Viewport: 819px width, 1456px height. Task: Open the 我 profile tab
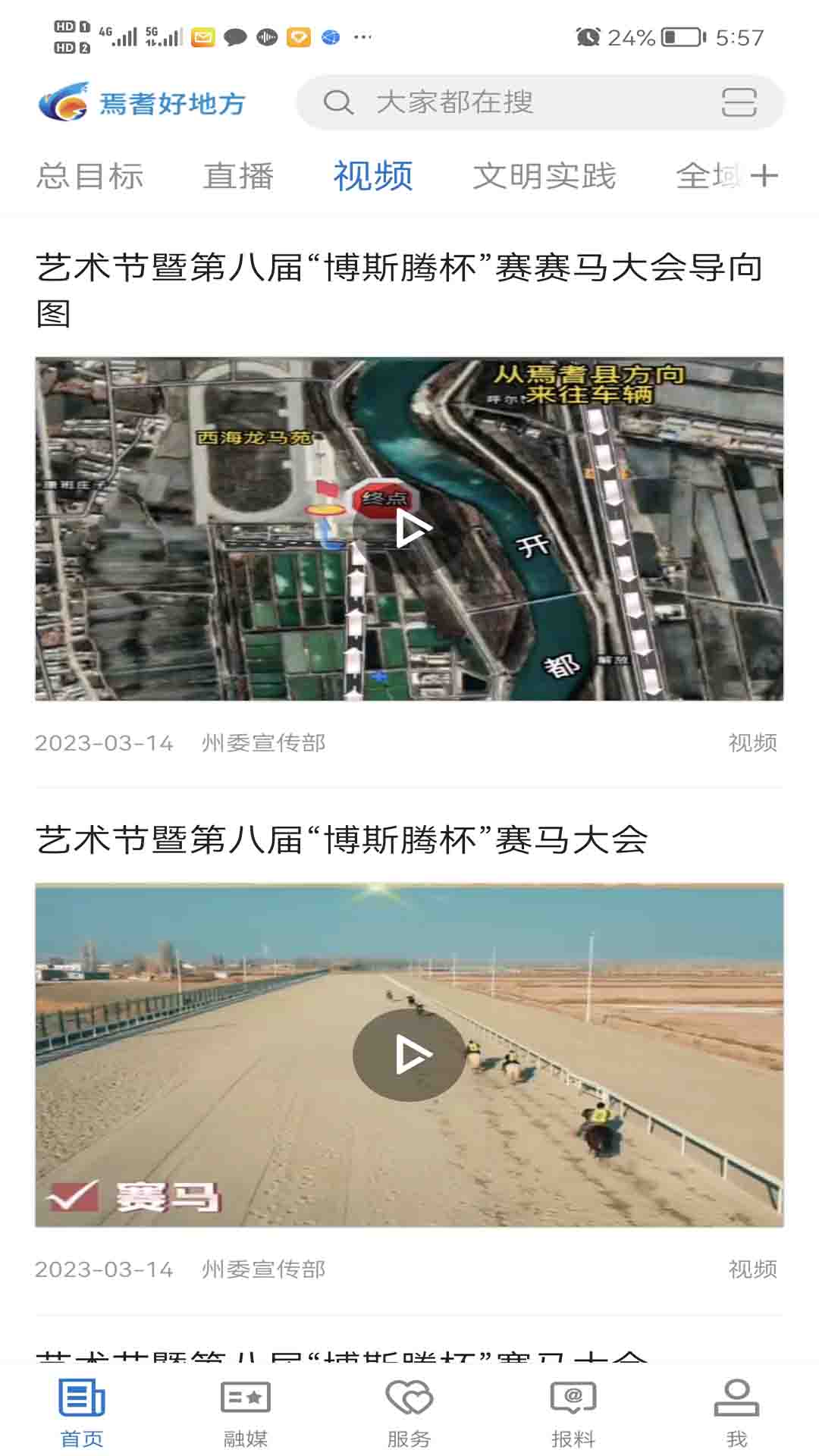tap(736, 1414)
